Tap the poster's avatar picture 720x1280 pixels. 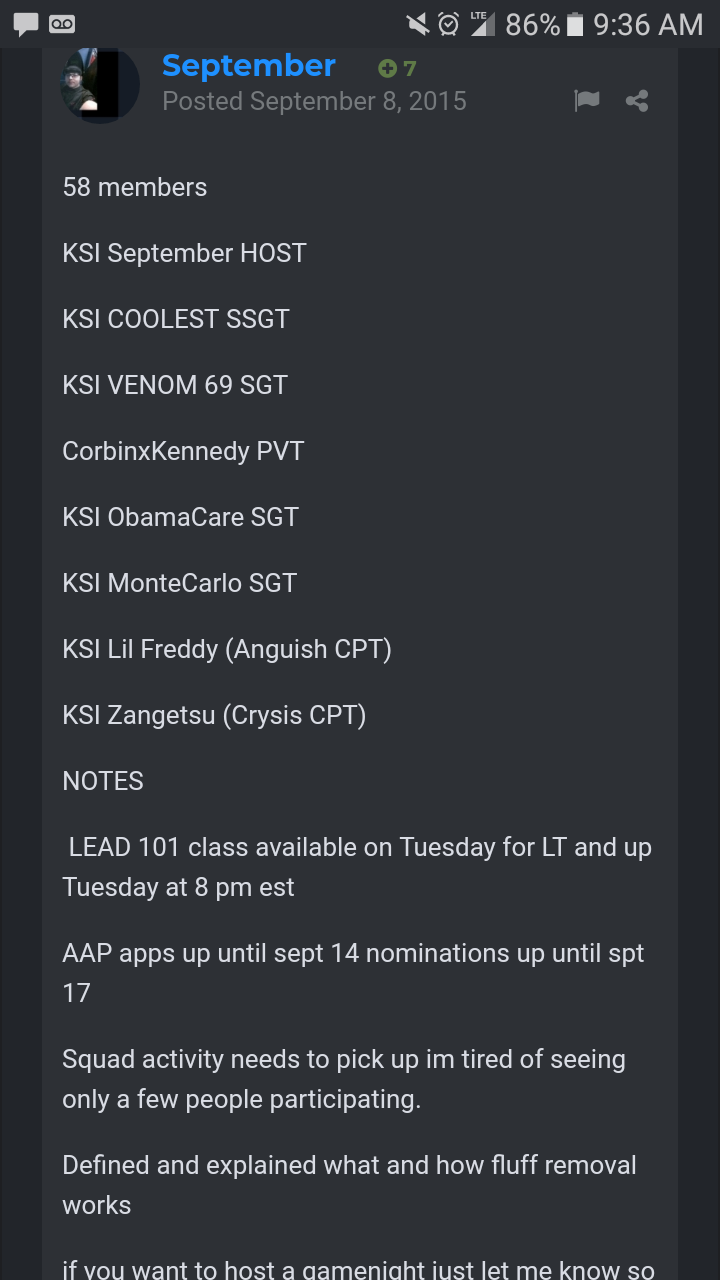pos(100,85)
